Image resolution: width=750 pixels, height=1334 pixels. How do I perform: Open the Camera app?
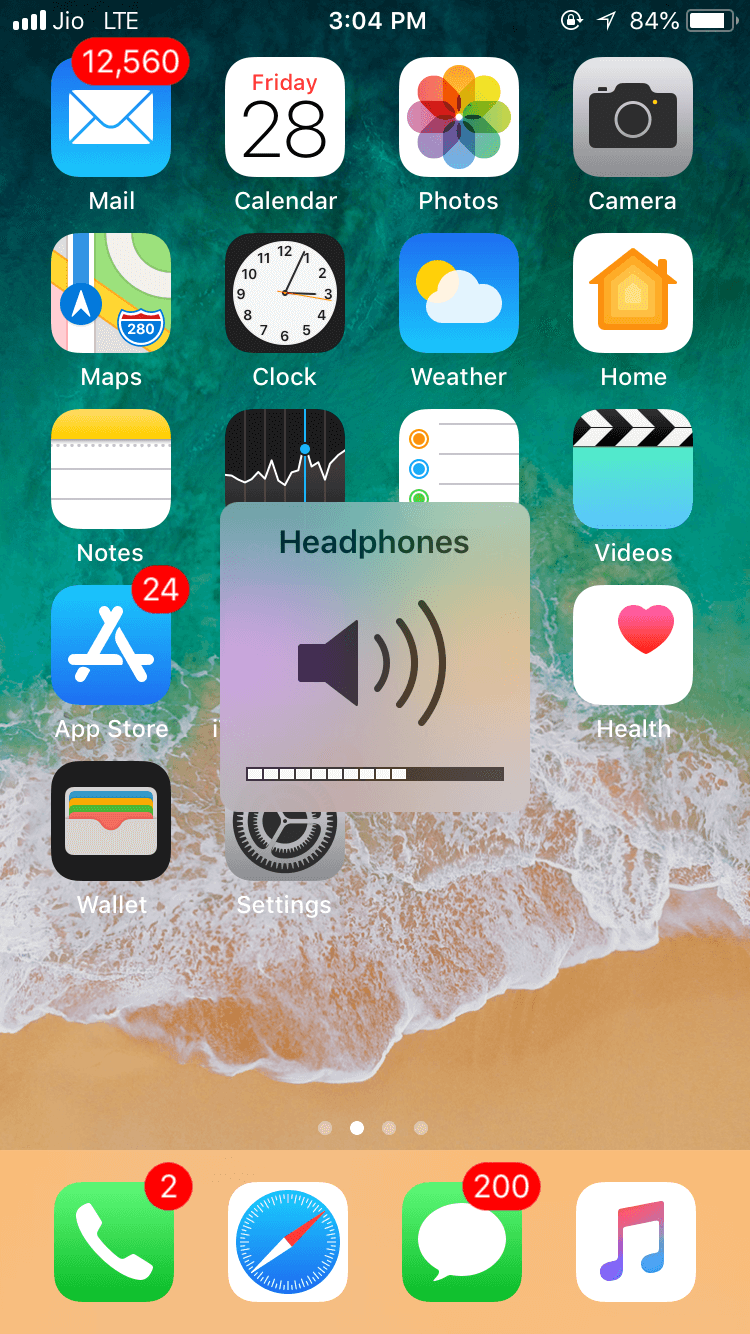pos(632,117)
